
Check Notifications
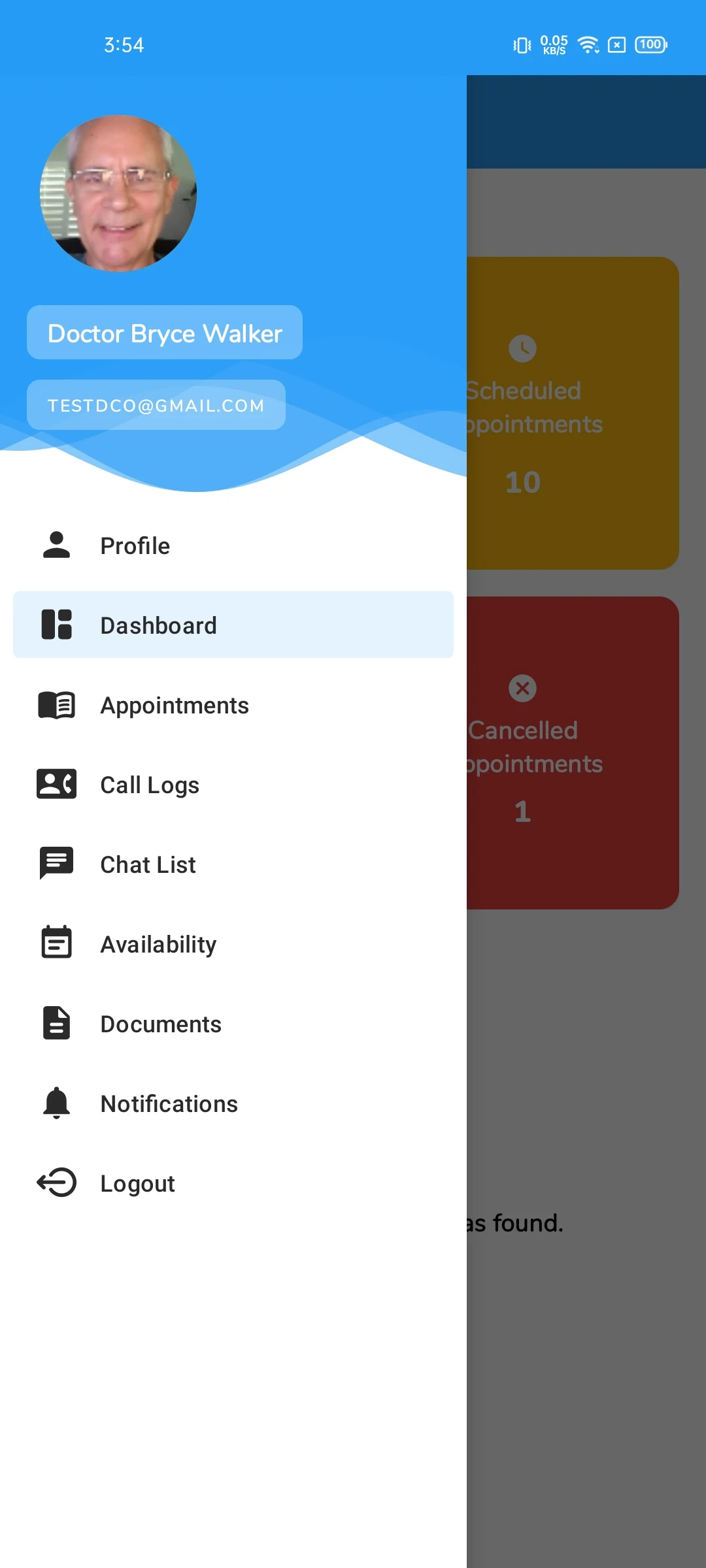point(169,1103)
